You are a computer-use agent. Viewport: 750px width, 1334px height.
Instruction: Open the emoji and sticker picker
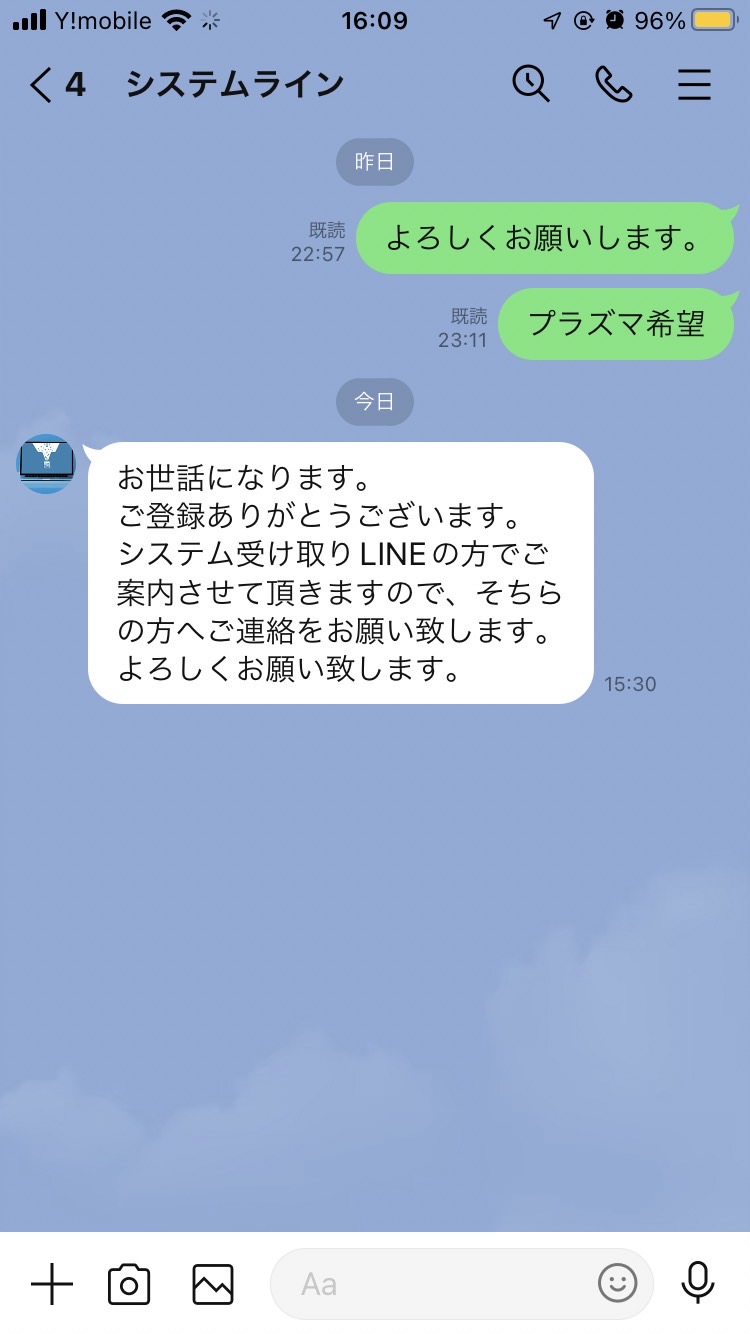[617, 1284]
